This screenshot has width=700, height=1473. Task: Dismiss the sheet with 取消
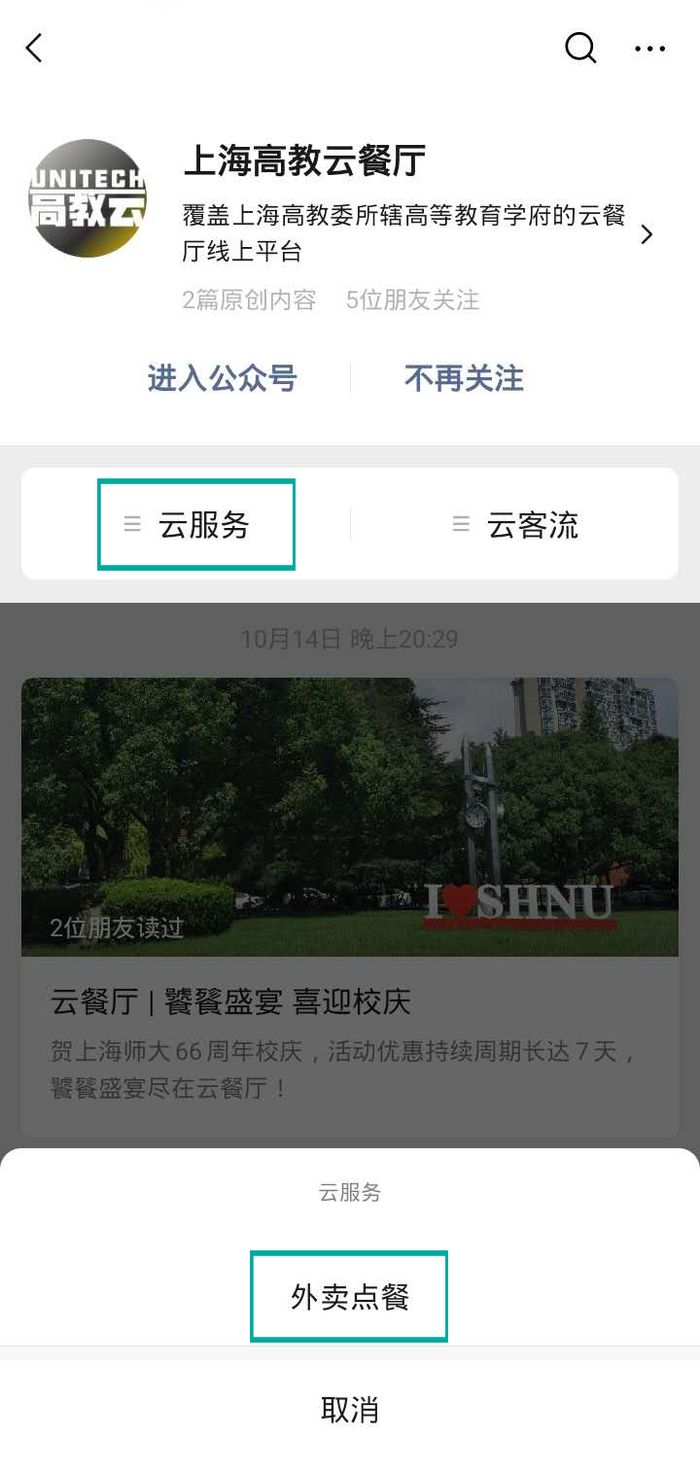click(349, 1410)
